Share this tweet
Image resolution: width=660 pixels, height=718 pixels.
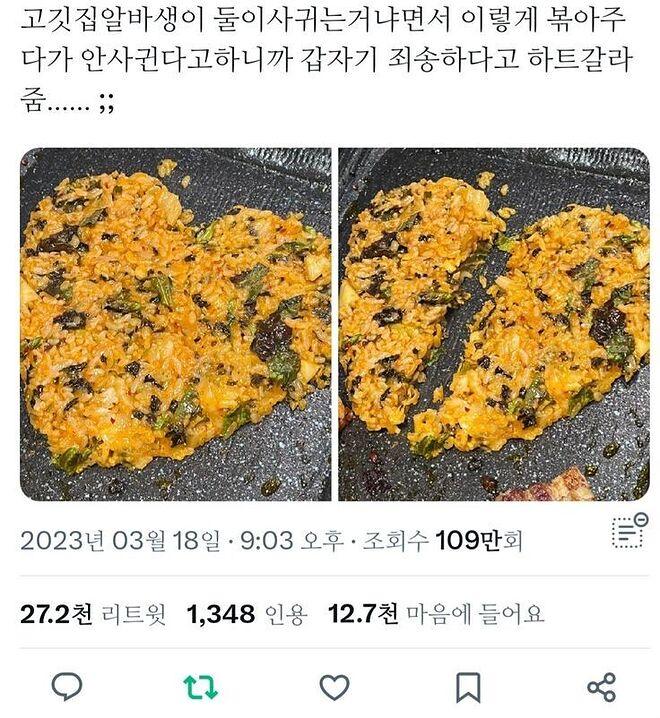(600, 686)
